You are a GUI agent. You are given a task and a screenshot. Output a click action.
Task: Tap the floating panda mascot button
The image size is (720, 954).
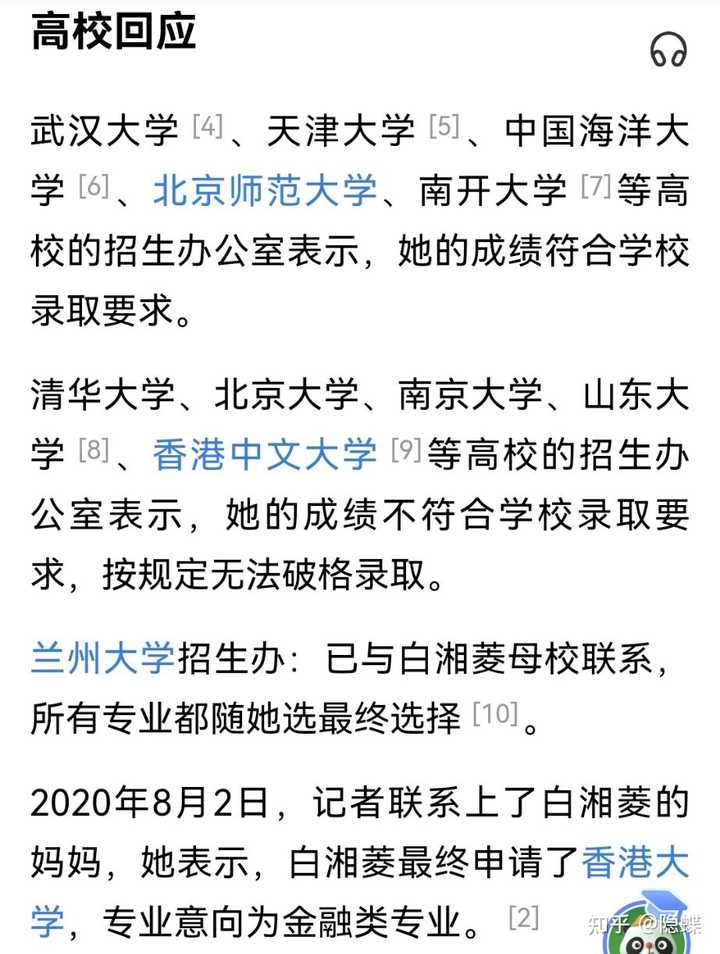tap(661, 922)
